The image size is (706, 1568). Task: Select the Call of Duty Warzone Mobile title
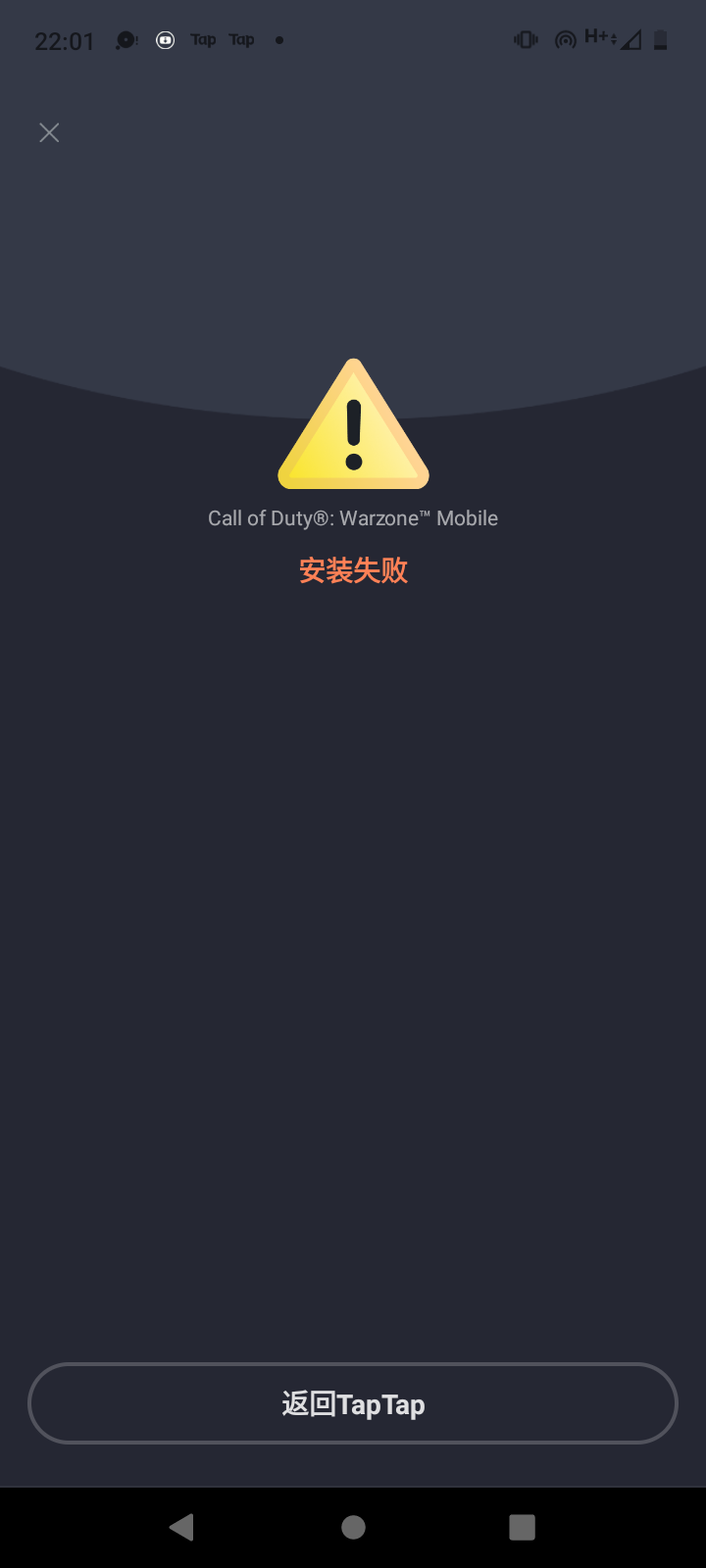coord(353,517)
